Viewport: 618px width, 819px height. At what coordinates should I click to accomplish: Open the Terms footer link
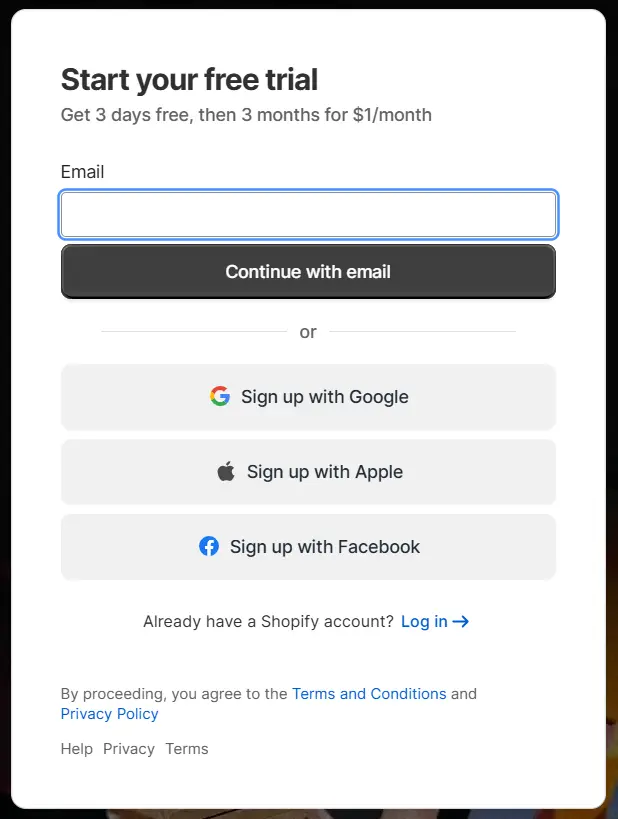(x=187, y=749)
